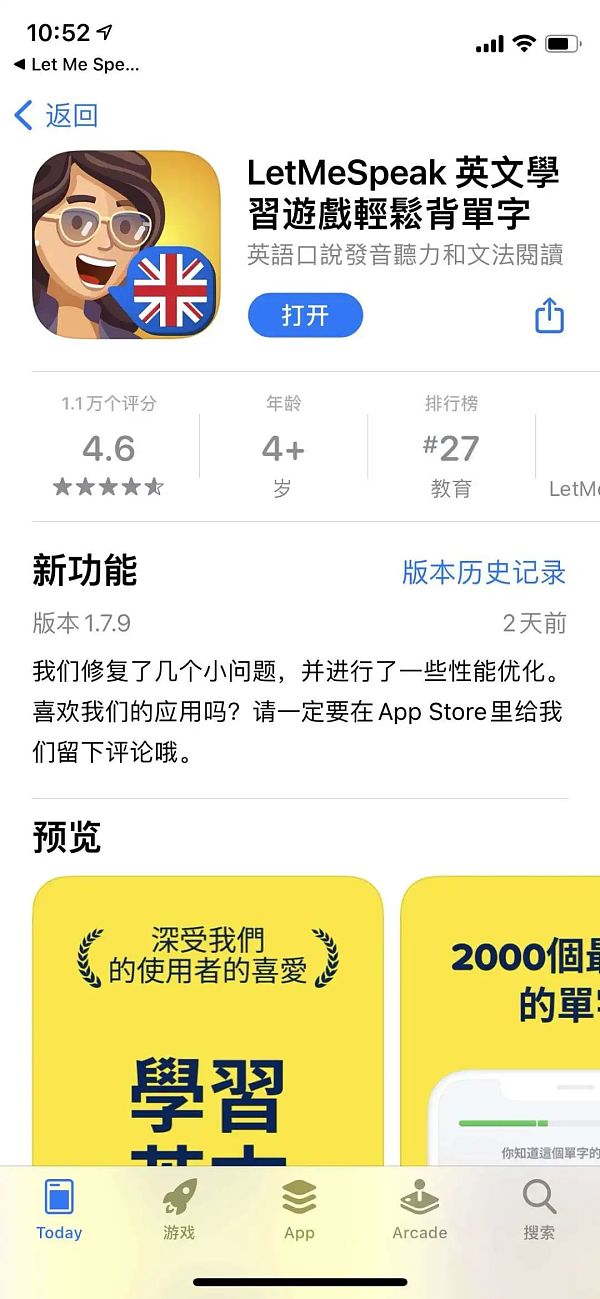Open LetMeSpeak with the 打开 button
Screen dimensions: 600x1299
pyautogui.click(x=305, y=316)
